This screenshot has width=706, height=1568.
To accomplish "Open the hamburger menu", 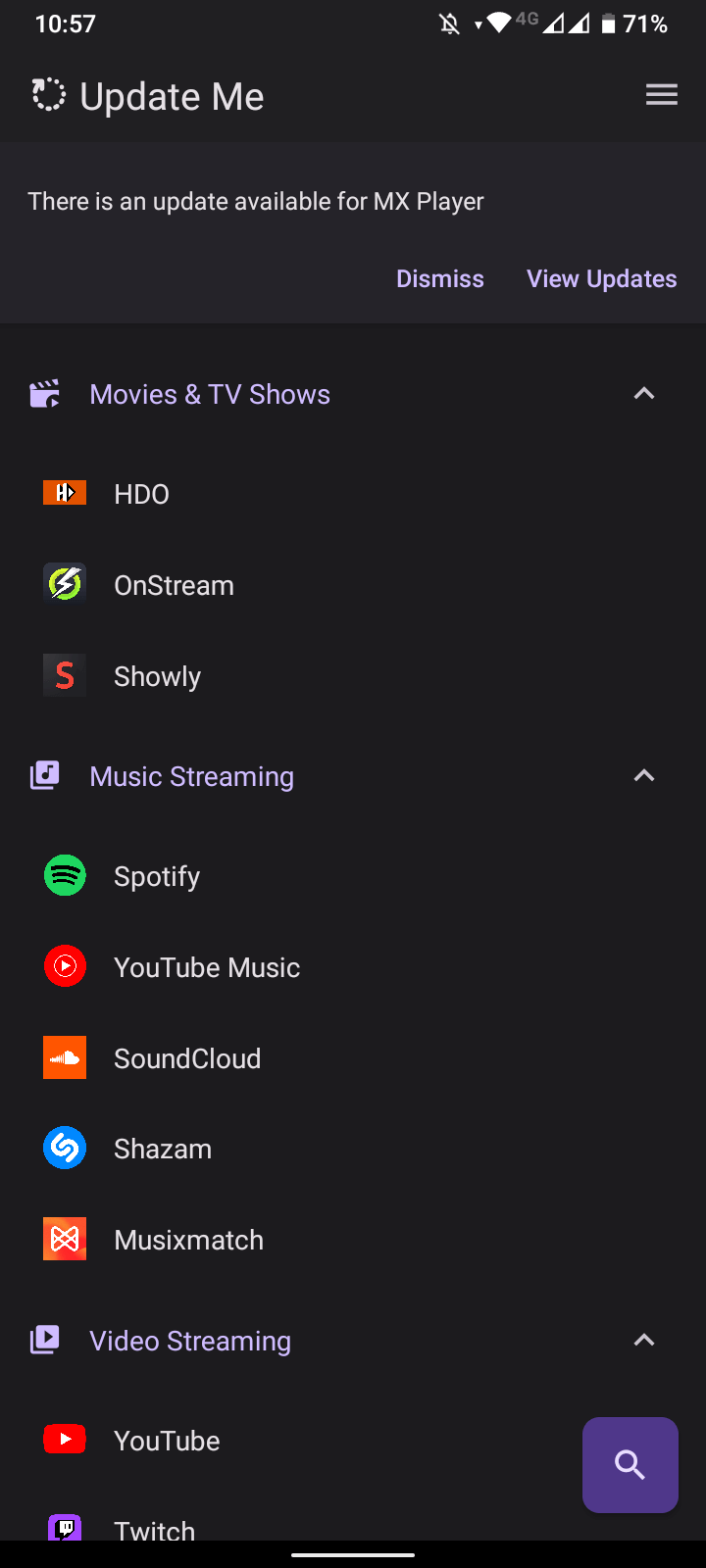I will click(662, 95).
